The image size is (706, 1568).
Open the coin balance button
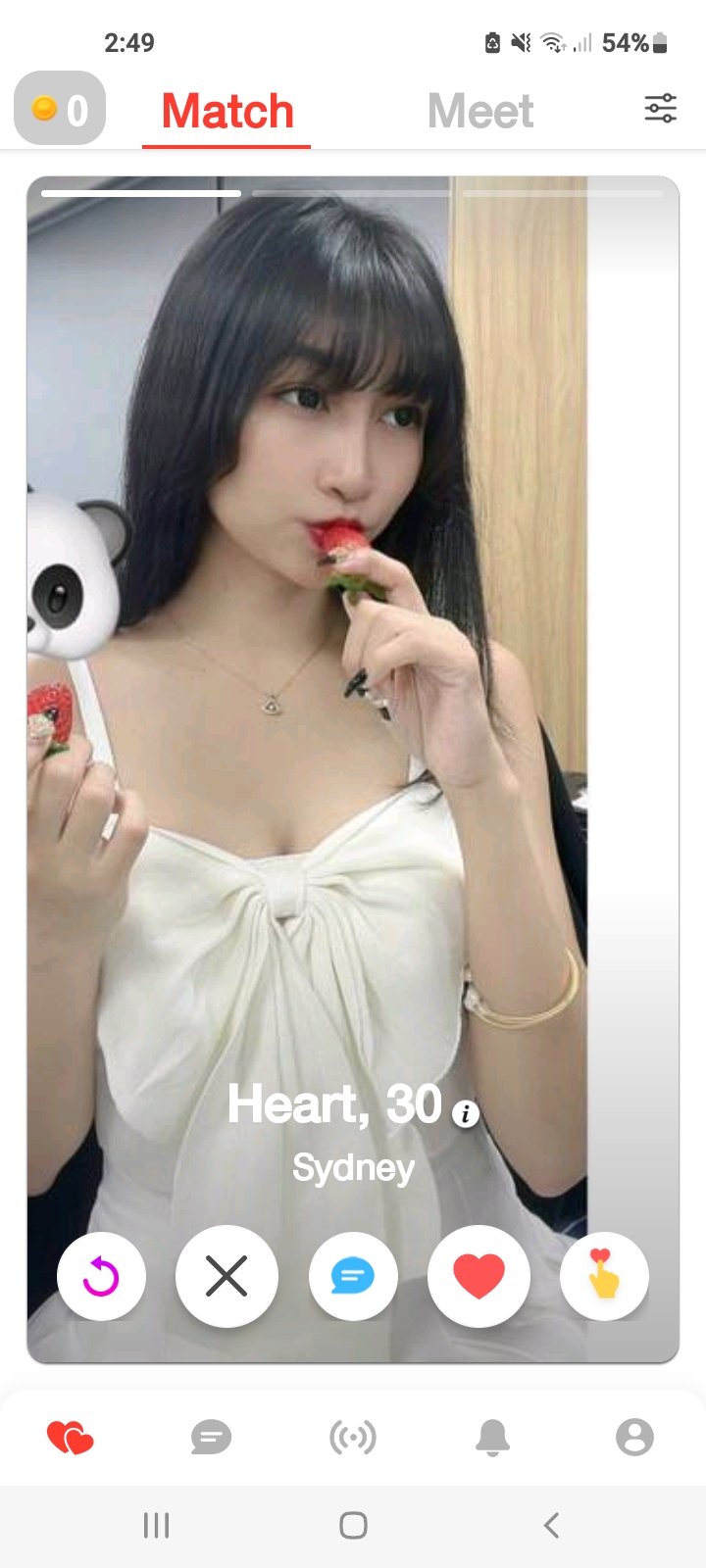coord(60,109)
